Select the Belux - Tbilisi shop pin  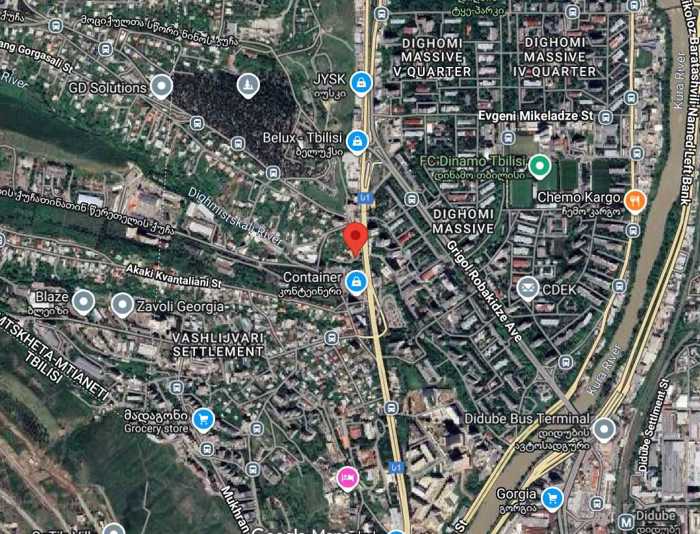coord(357,142)
